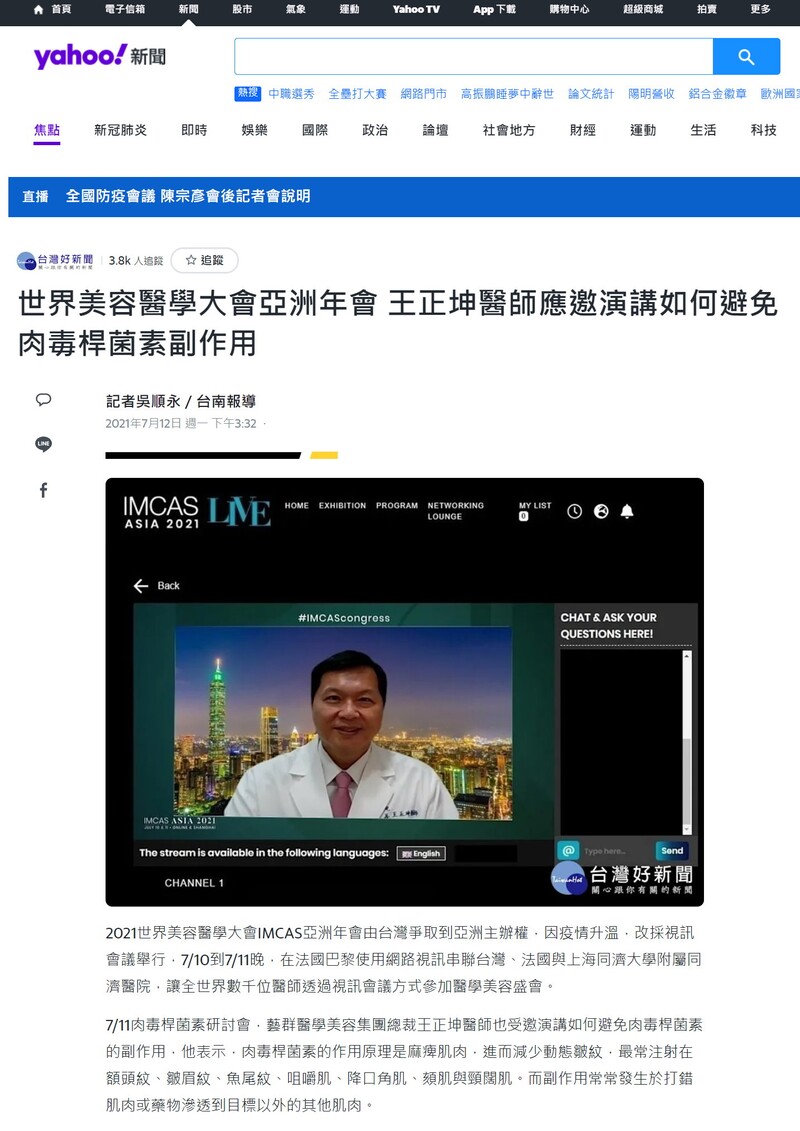
Task: Share this article on Facebook
Action: point(43,490)
